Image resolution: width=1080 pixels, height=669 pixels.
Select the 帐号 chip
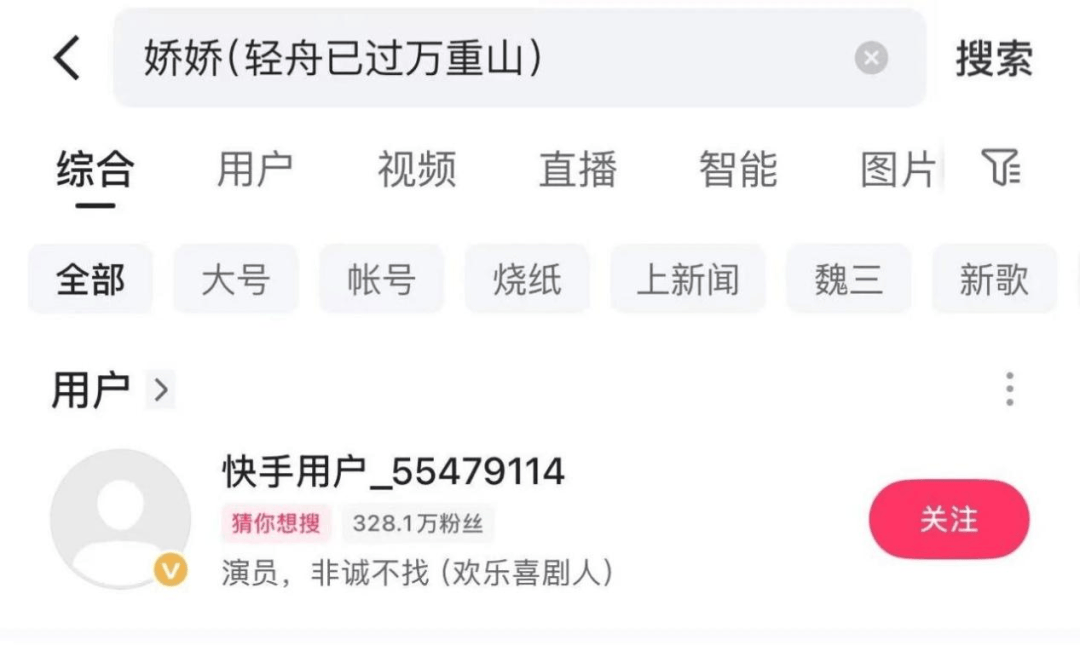381,280
